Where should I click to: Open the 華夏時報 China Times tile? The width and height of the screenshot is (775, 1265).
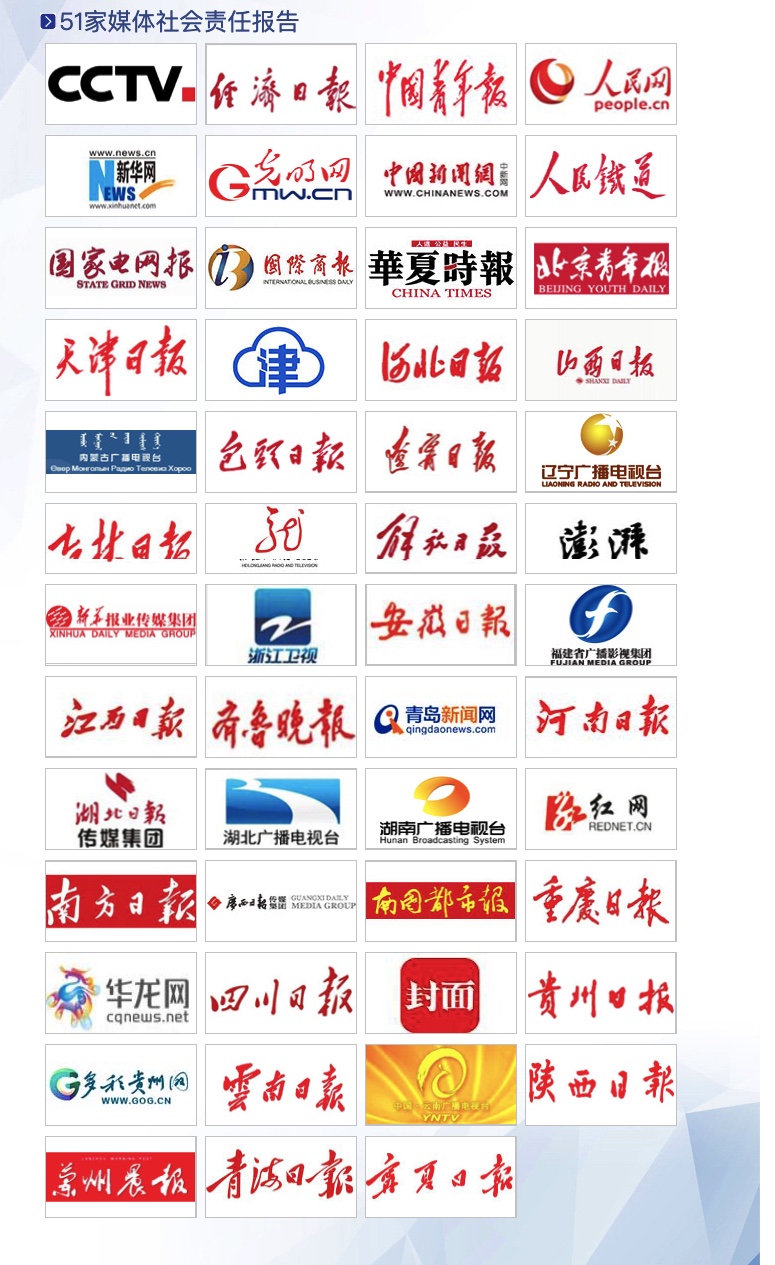(x=441, y=268)
